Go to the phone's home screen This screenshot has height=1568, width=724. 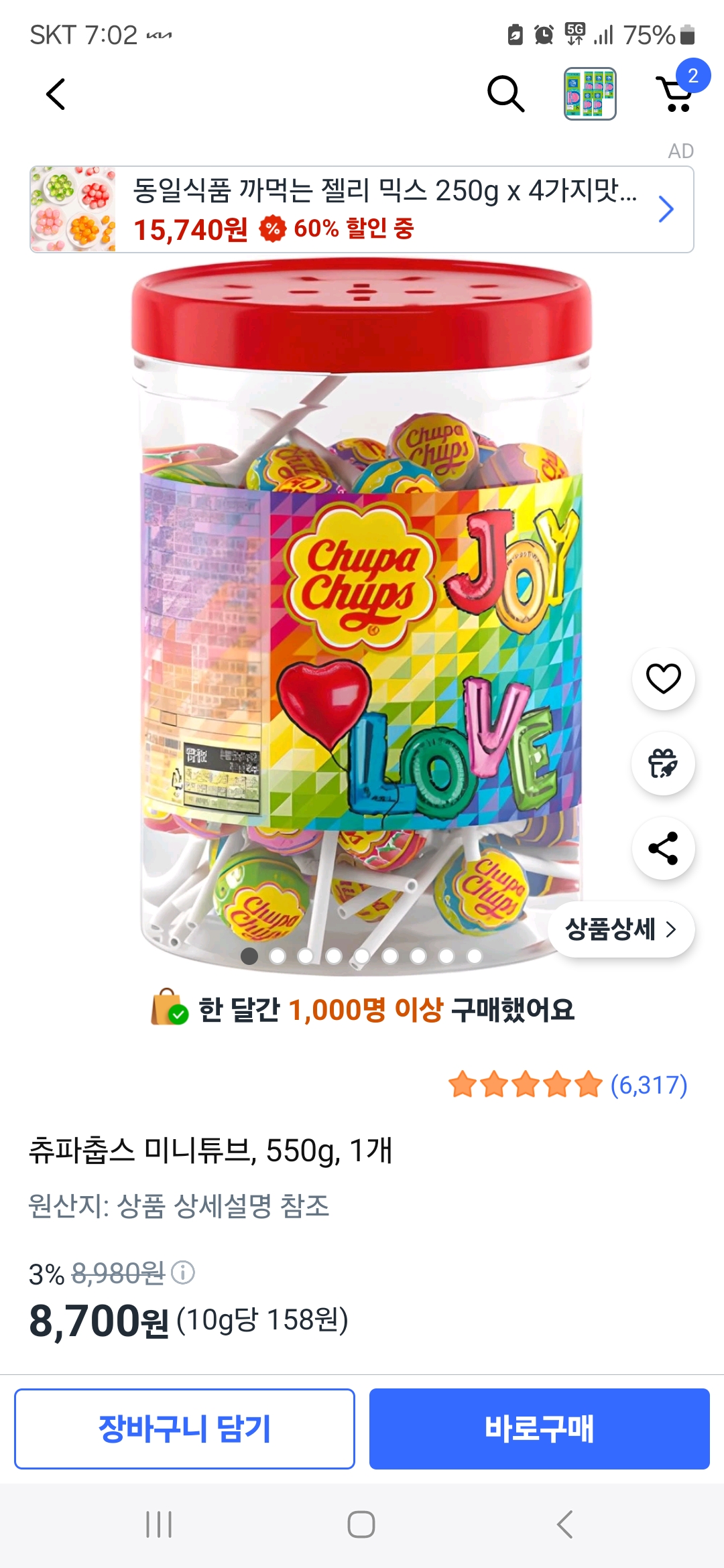point(361,1524)
